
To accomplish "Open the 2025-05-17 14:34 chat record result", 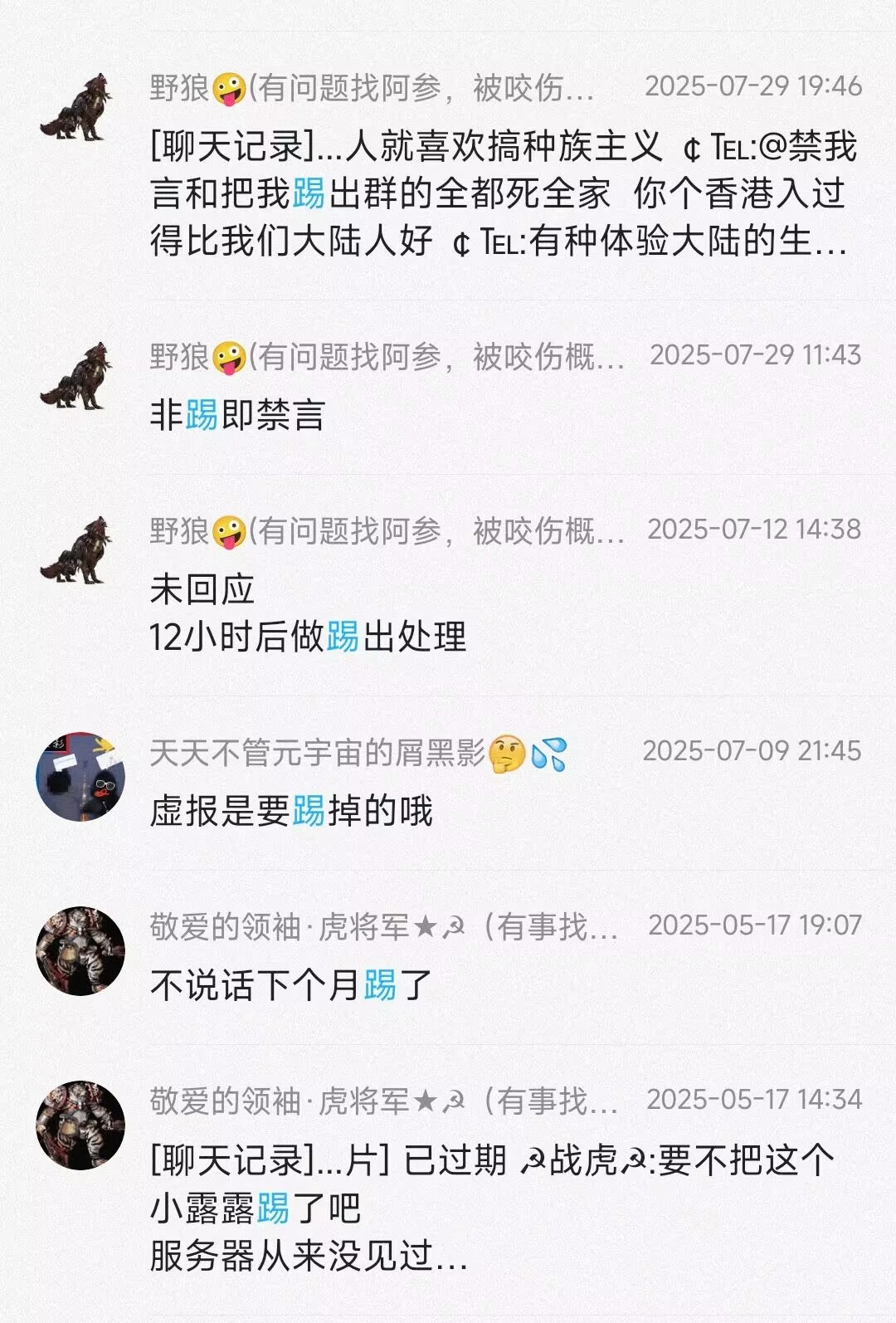I will 489,1208.
